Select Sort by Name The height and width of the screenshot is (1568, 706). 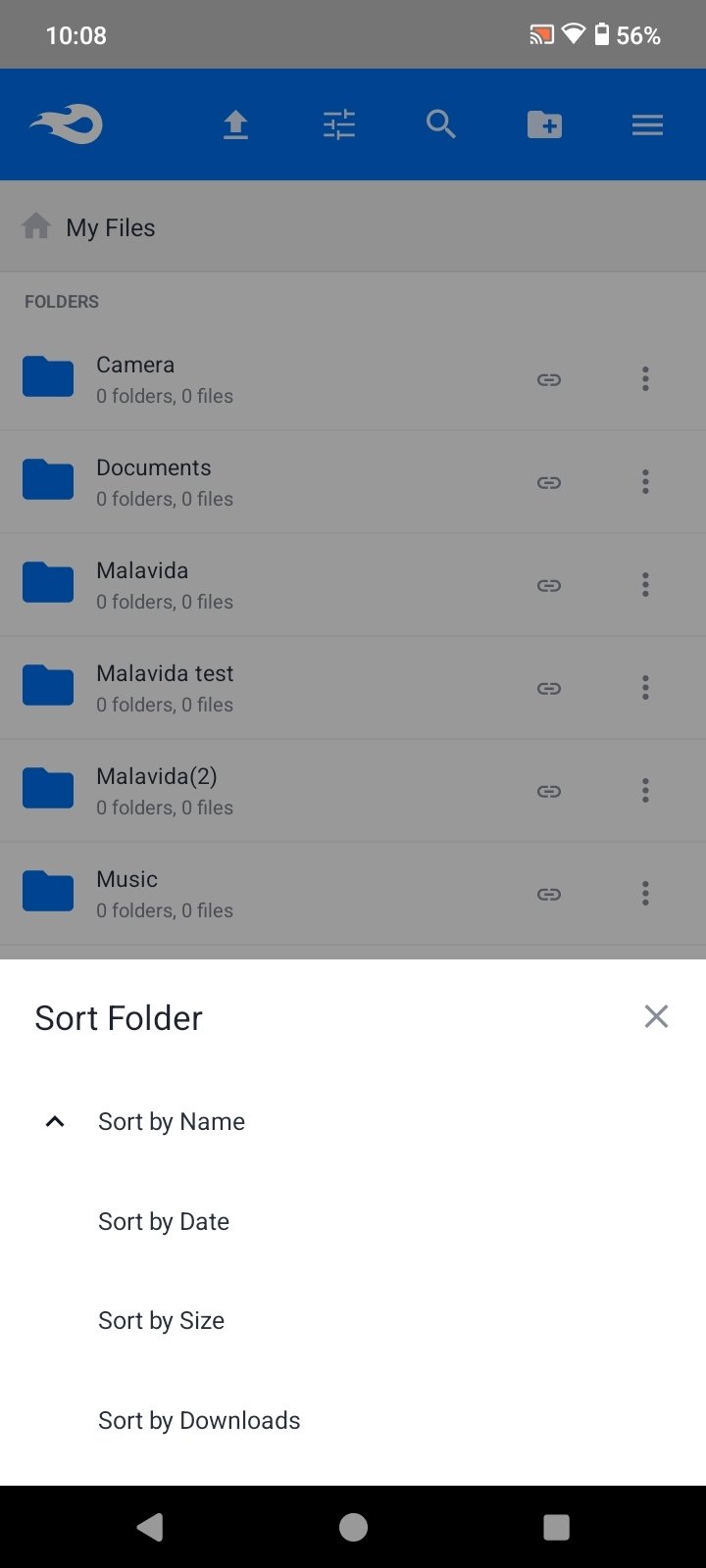point(353,1121)
